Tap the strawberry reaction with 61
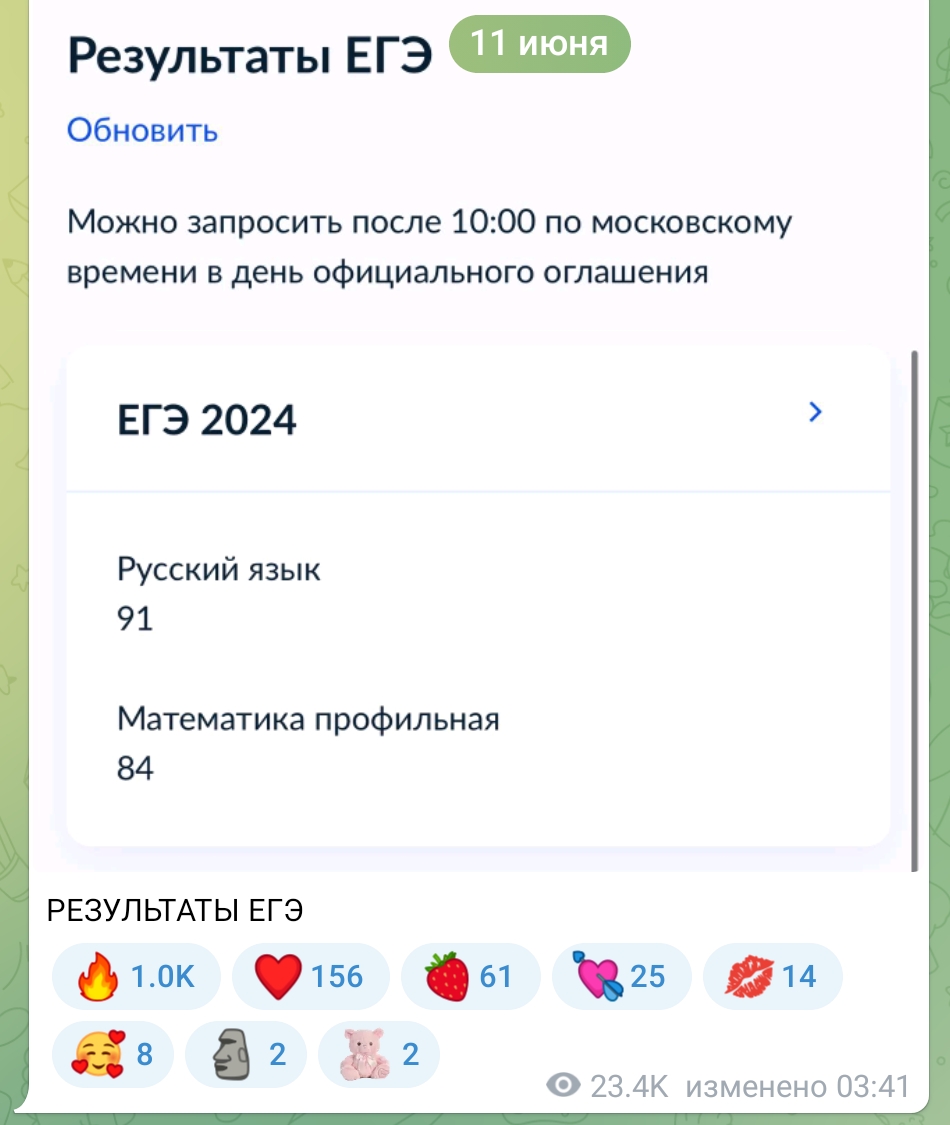 coord(470,976)
